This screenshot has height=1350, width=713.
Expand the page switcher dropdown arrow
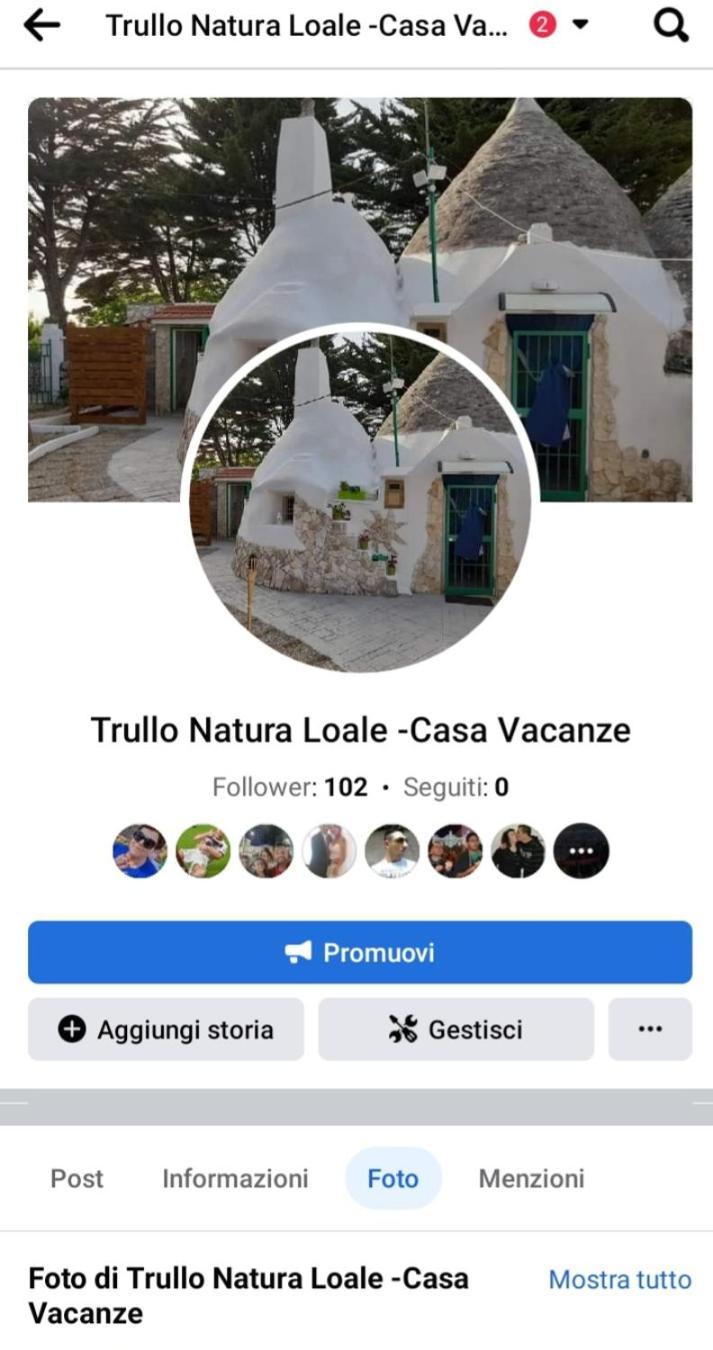(x=580, y=27)
